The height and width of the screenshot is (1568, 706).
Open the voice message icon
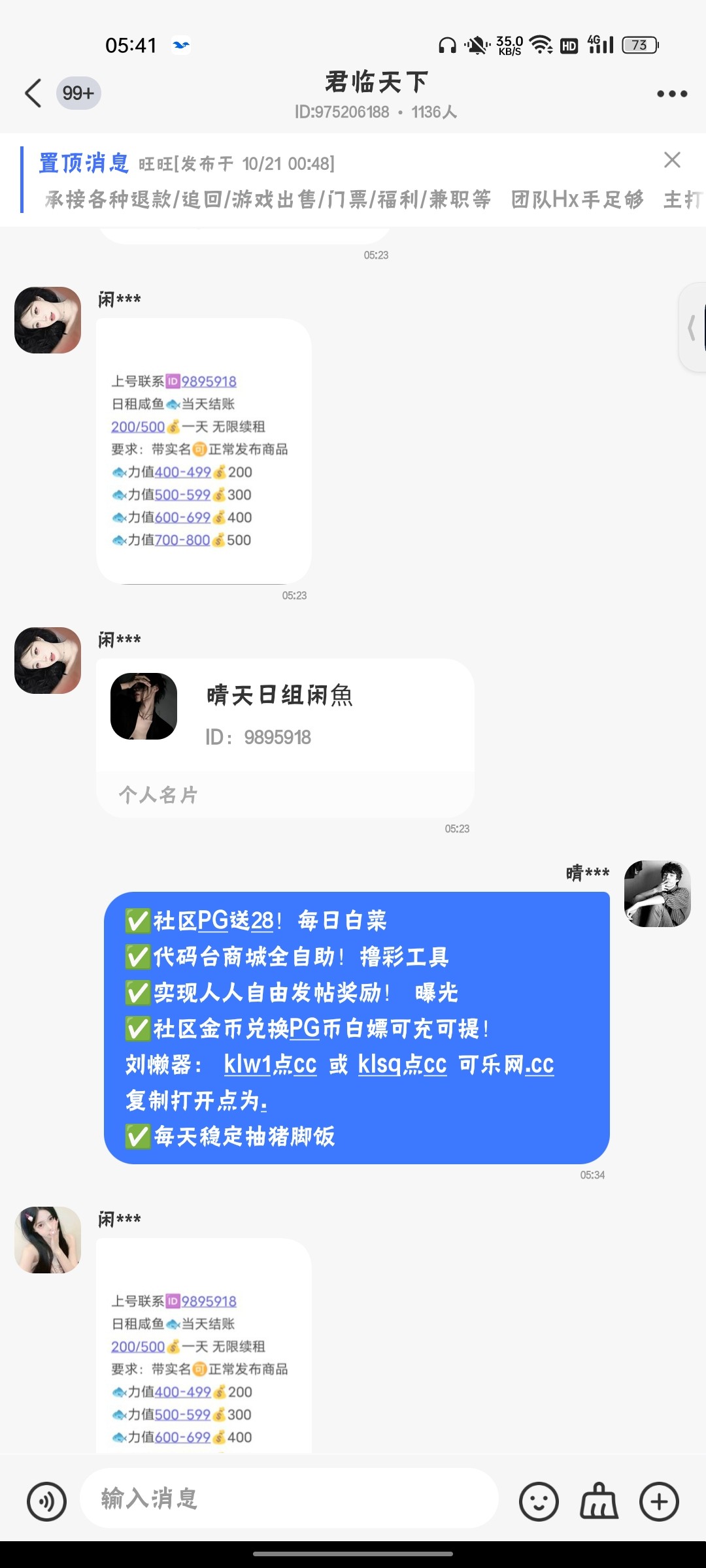pos(46,1500)
